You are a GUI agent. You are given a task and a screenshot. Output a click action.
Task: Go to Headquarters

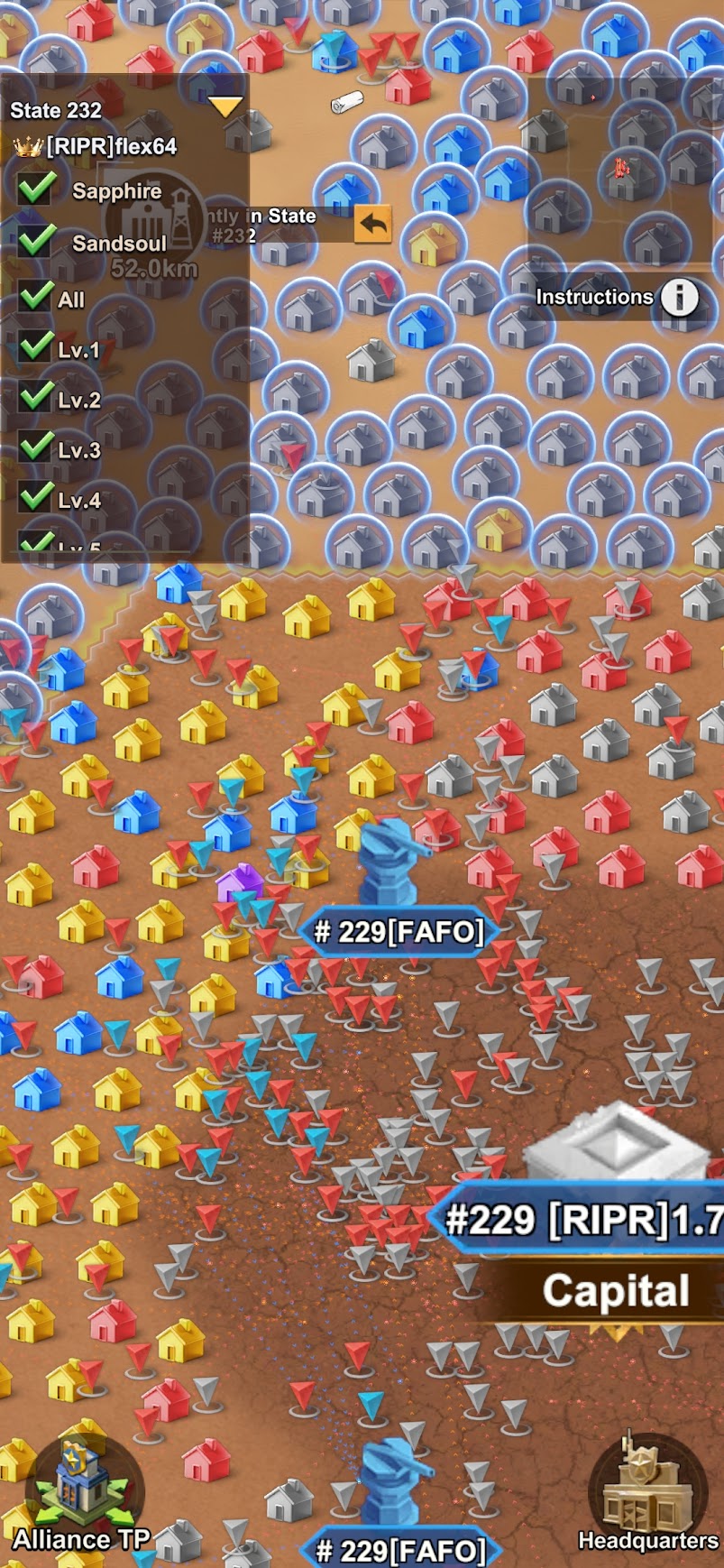[647, 1489]
